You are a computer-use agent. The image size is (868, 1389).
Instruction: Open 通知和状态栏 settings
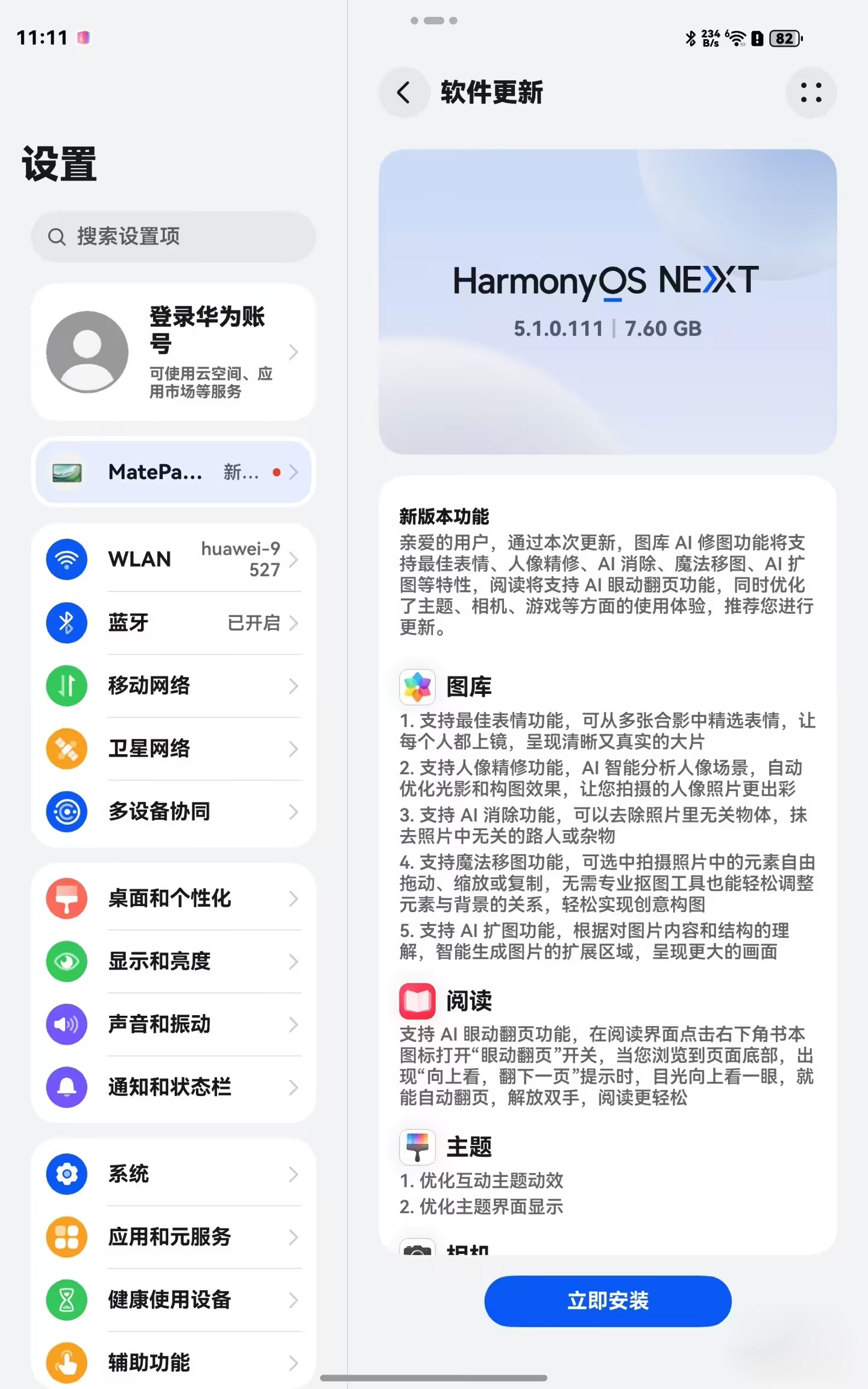point(174,1087)
